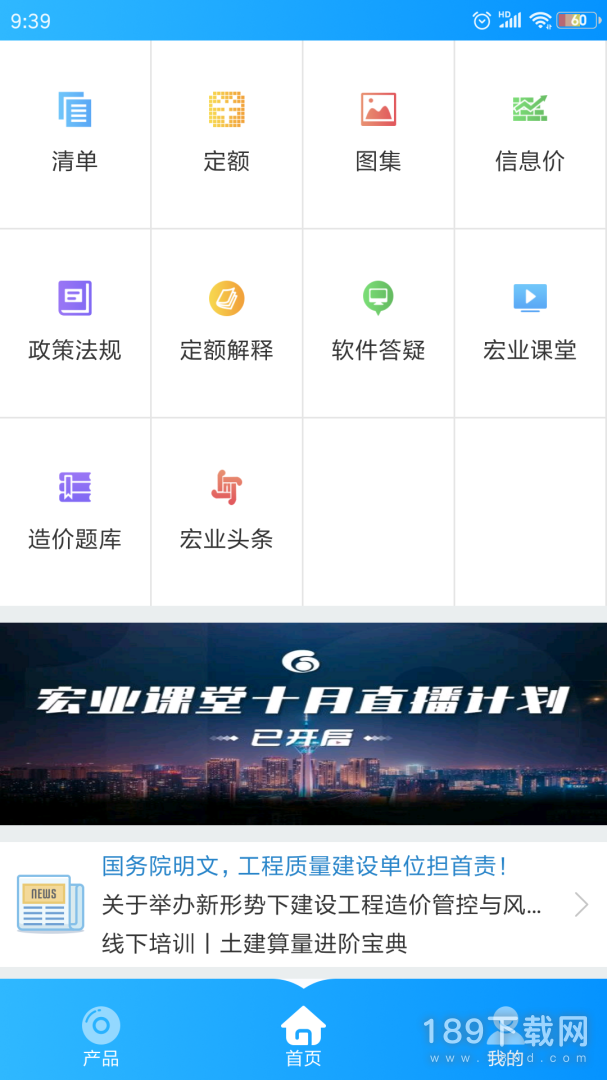607x1080 pixels.
Task: Switch to the 我的 tab
Action: click(506, 1036)
